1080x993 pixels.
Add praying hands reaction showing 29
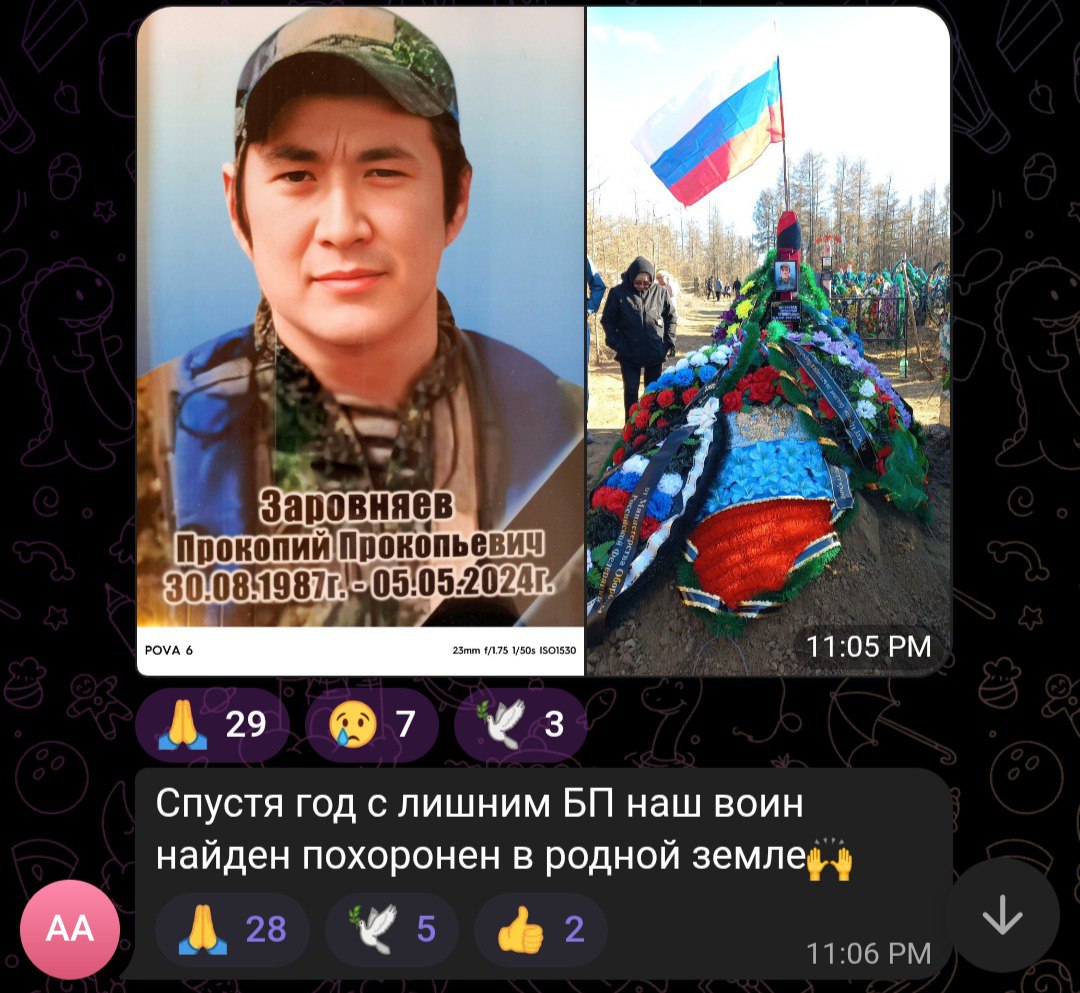coord(213,724)
